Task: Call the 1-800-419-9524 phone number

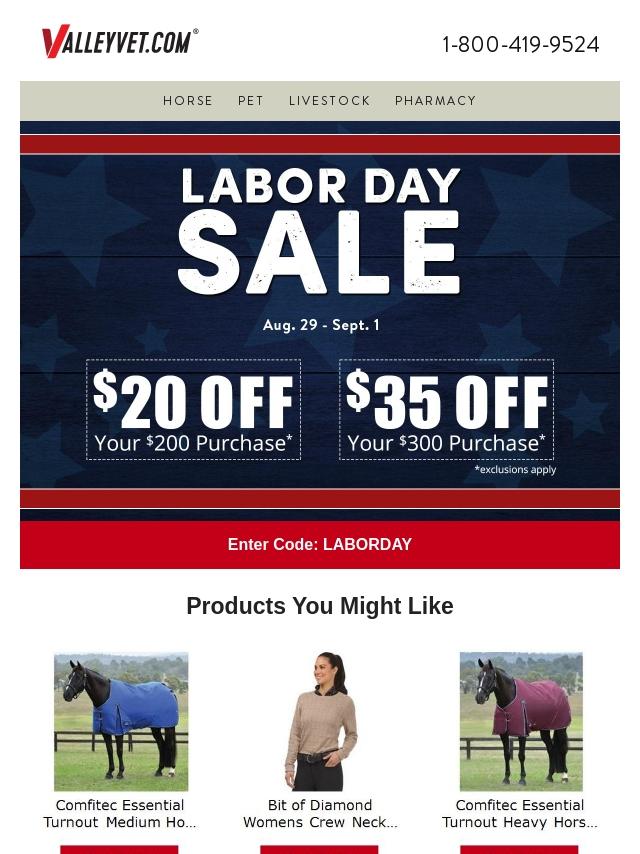Action: click(520, 45)
